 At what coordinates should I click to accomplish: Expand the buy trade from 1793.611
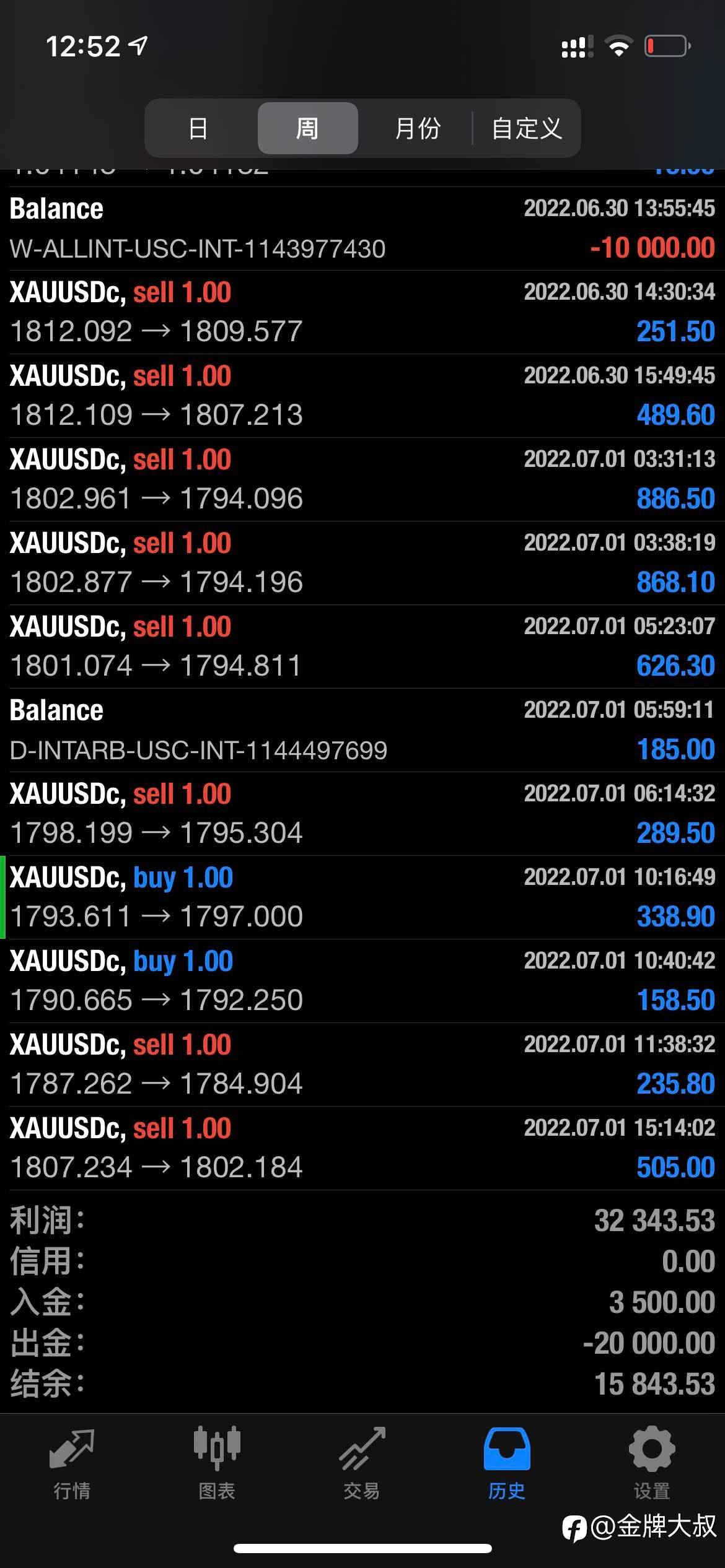[x=362, y=897]
